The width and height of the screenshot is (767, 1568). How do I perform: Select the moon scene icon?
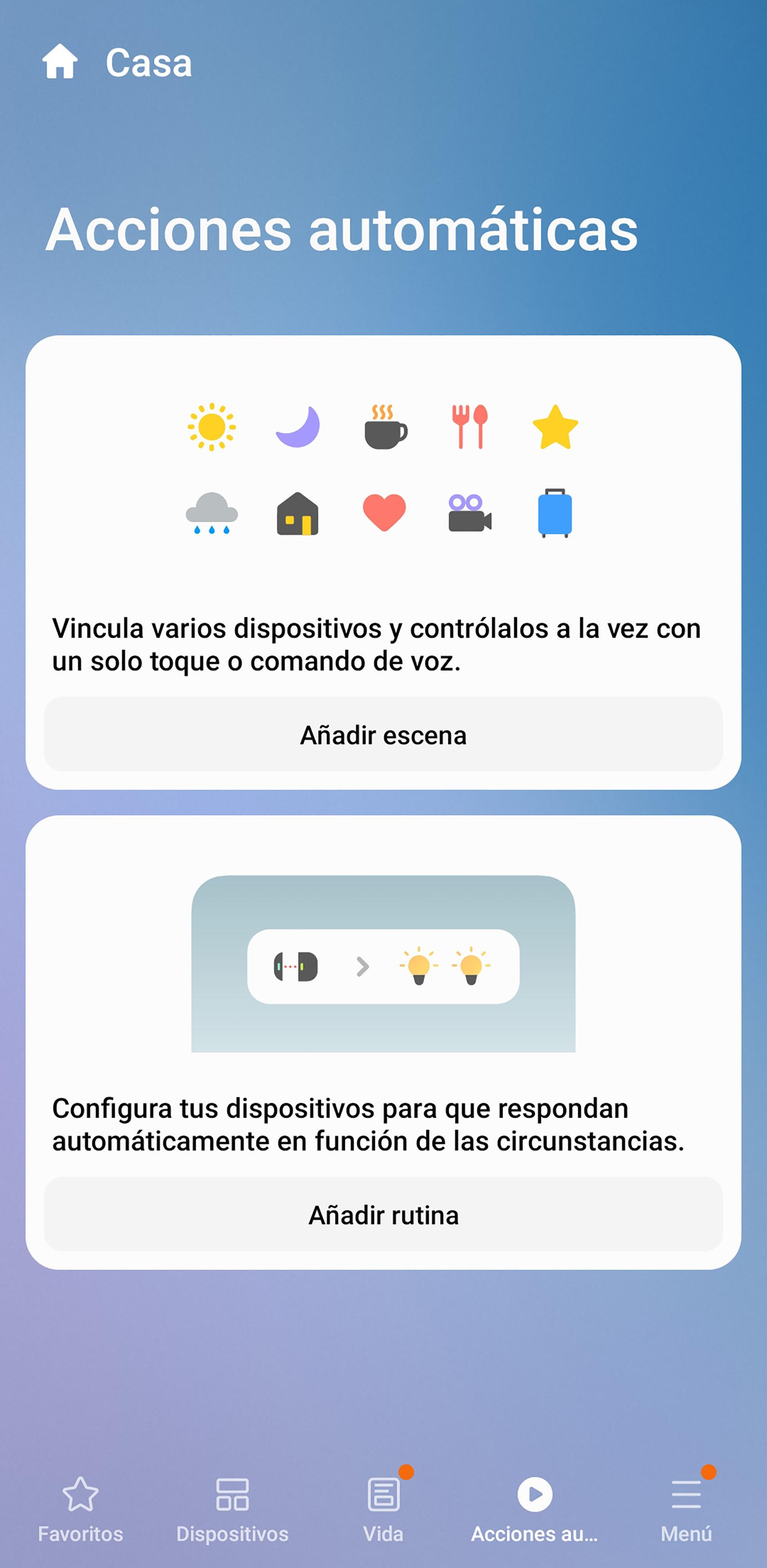pyautogui.click(x=298, y=428)
